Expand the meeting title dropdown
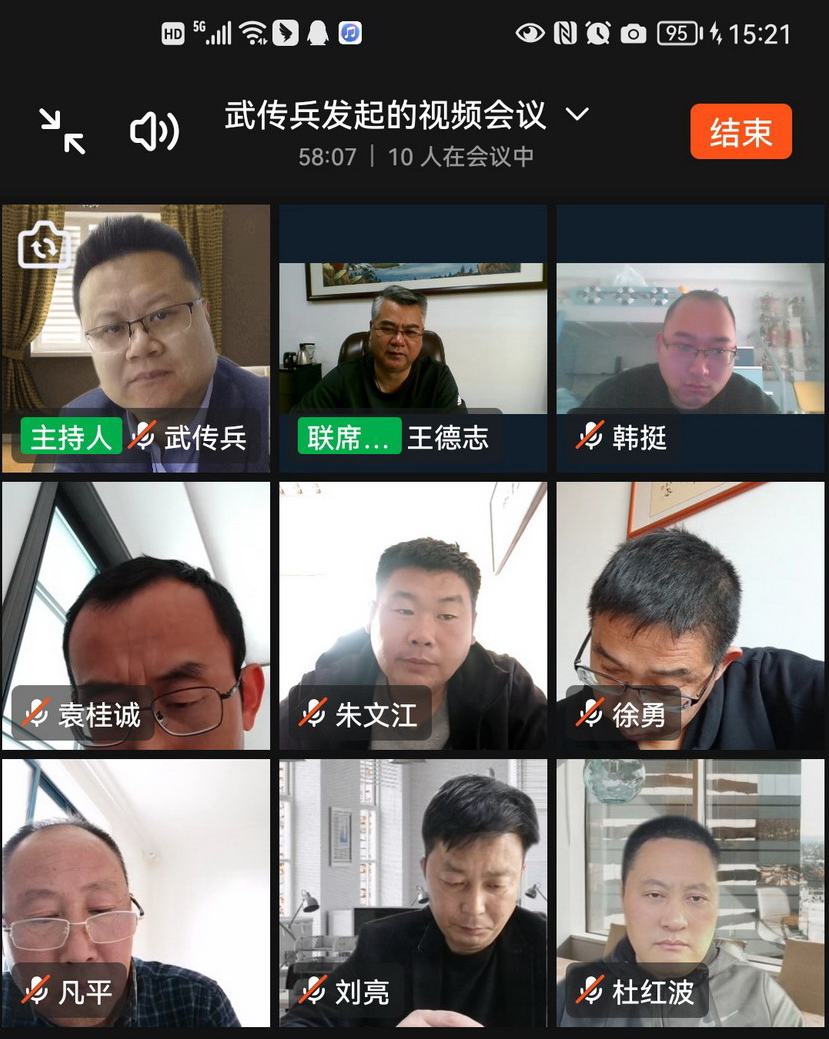 [577, 115]
